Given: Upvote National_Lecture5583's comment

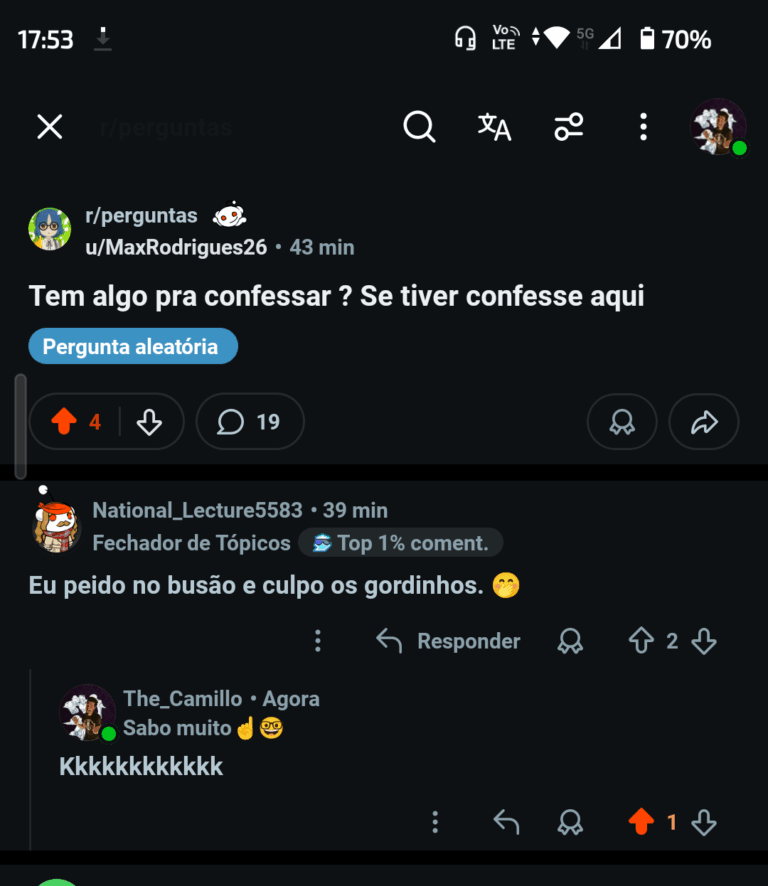Looking at the screenshot, I should (641, 641).
